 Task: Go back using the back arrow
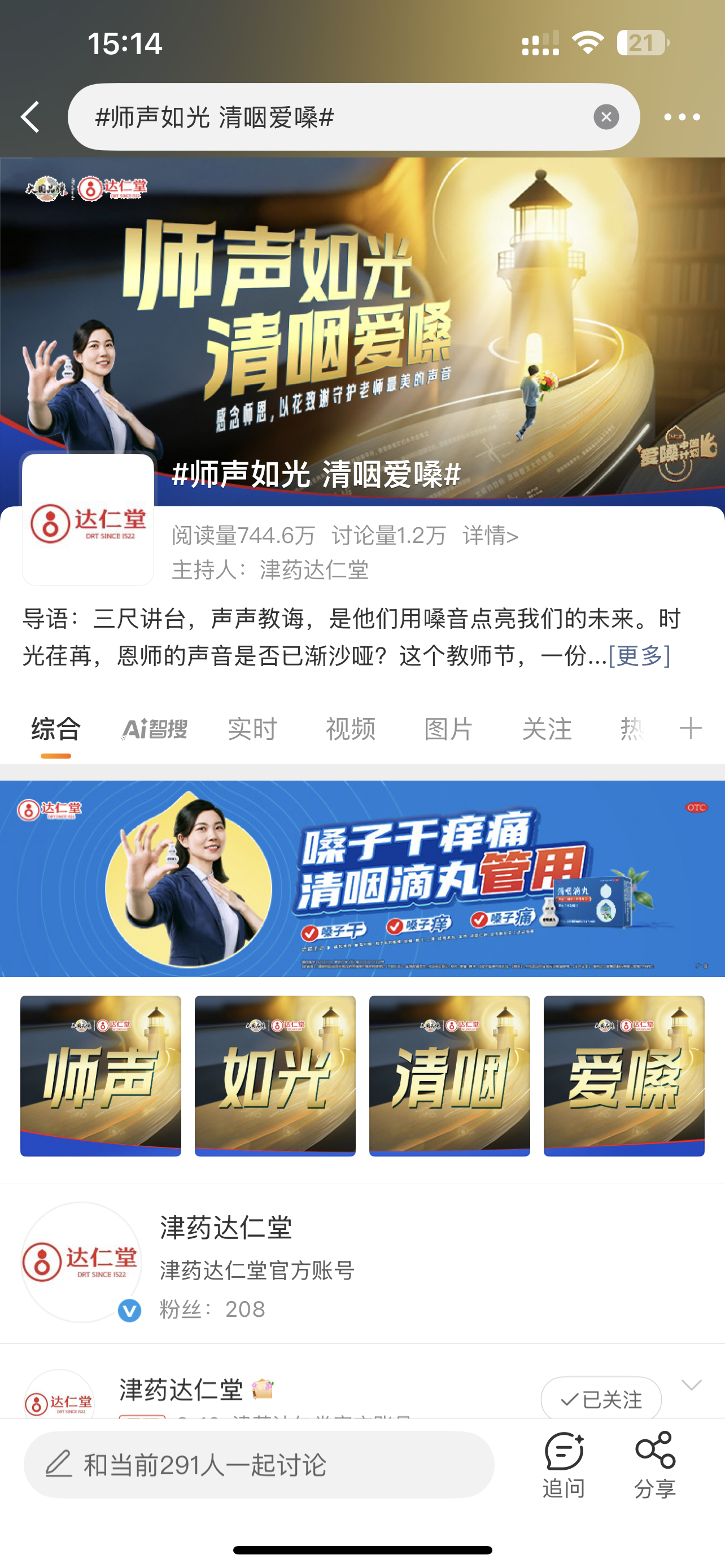coord(30,117)
